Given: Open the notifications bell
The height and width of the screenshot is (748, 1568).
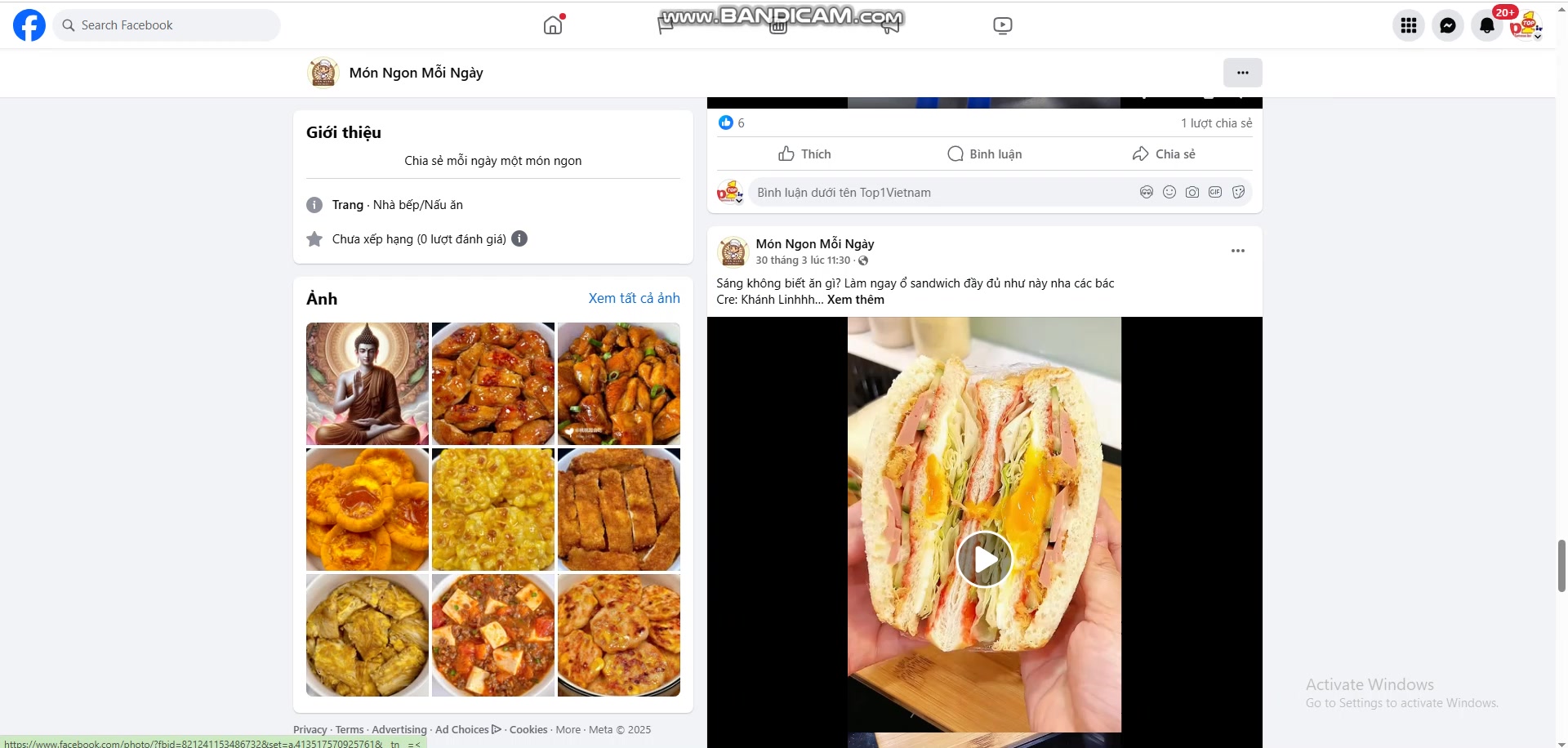Looking at the screenshot, I should pos(1486,25).
